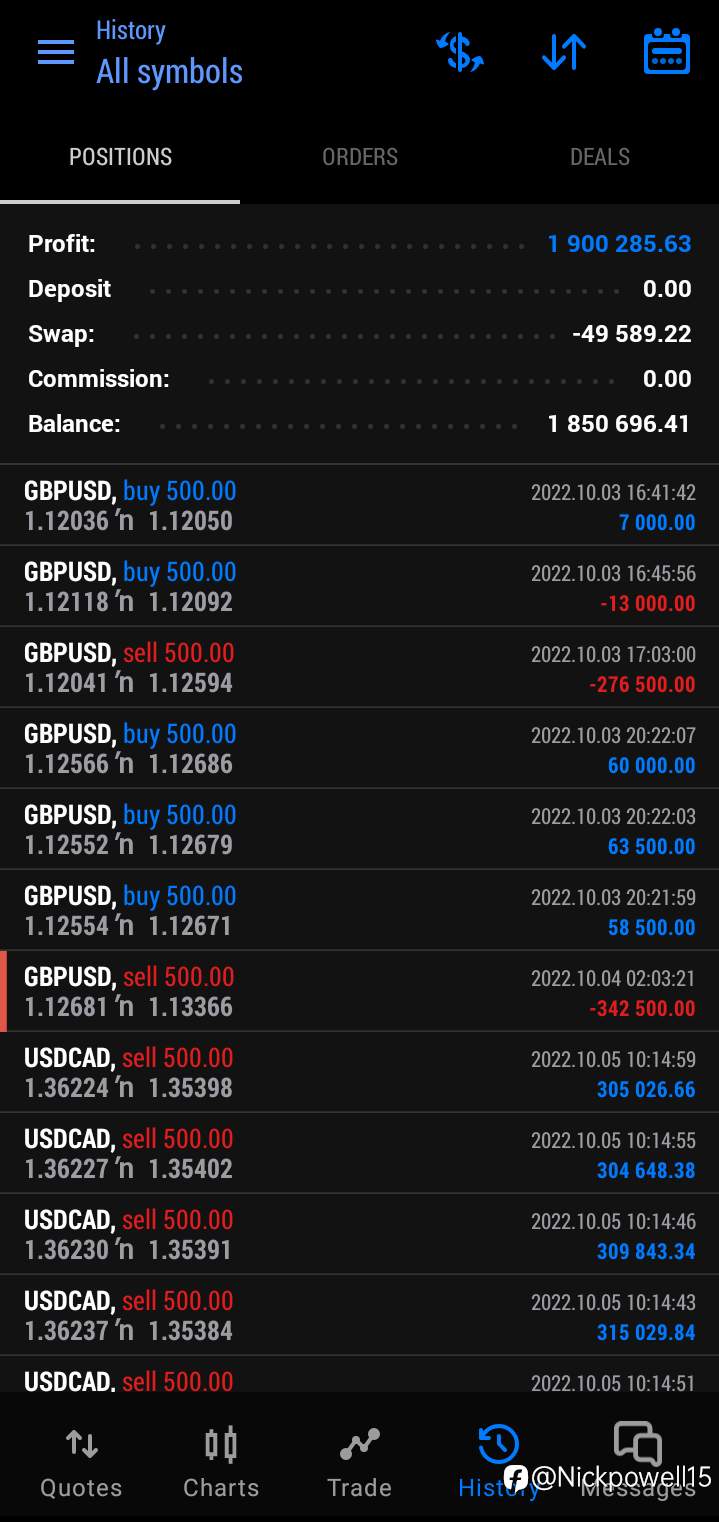Open the calendar date range picker
The image size is (719, 1522).
click(667, 52)
